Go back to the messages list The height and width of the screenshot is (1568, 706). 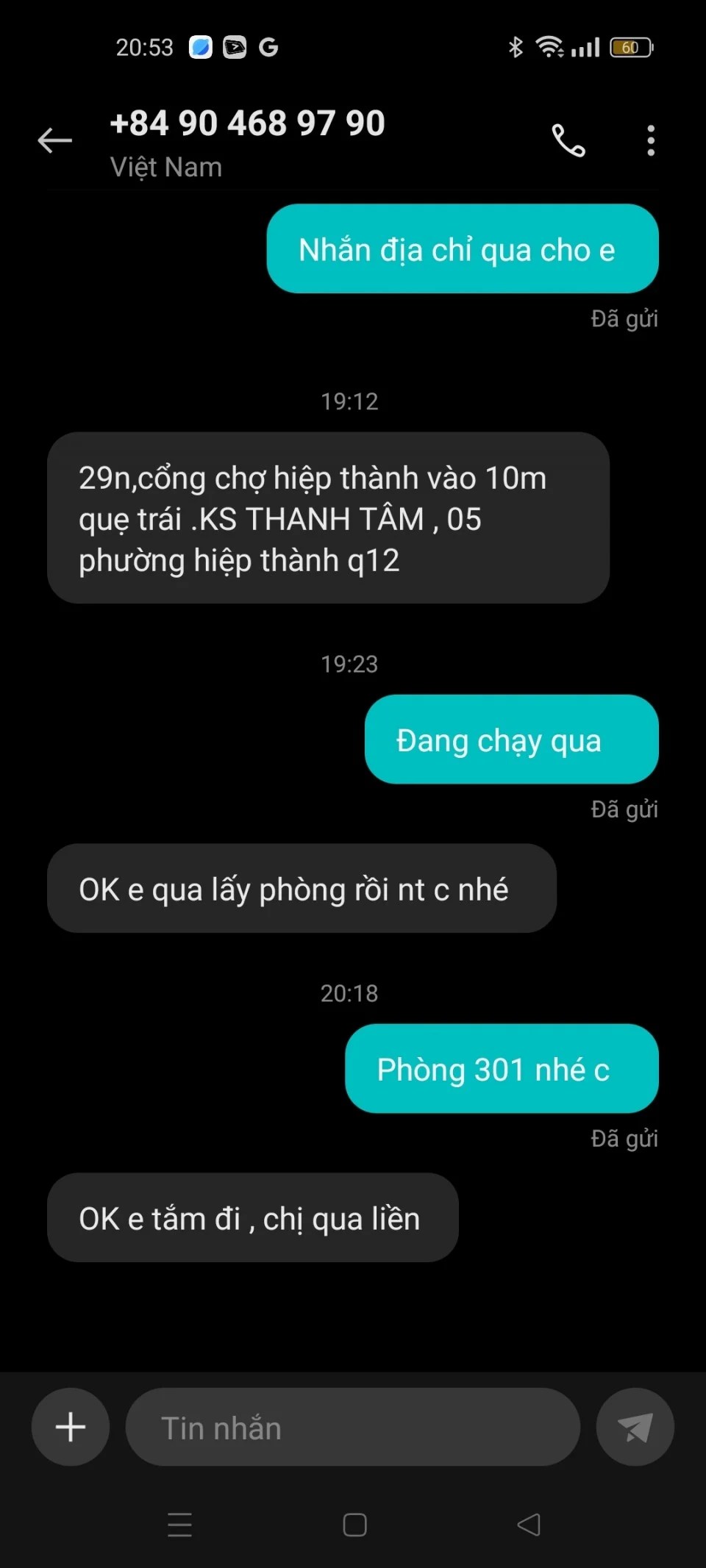(x=55, y=140)
